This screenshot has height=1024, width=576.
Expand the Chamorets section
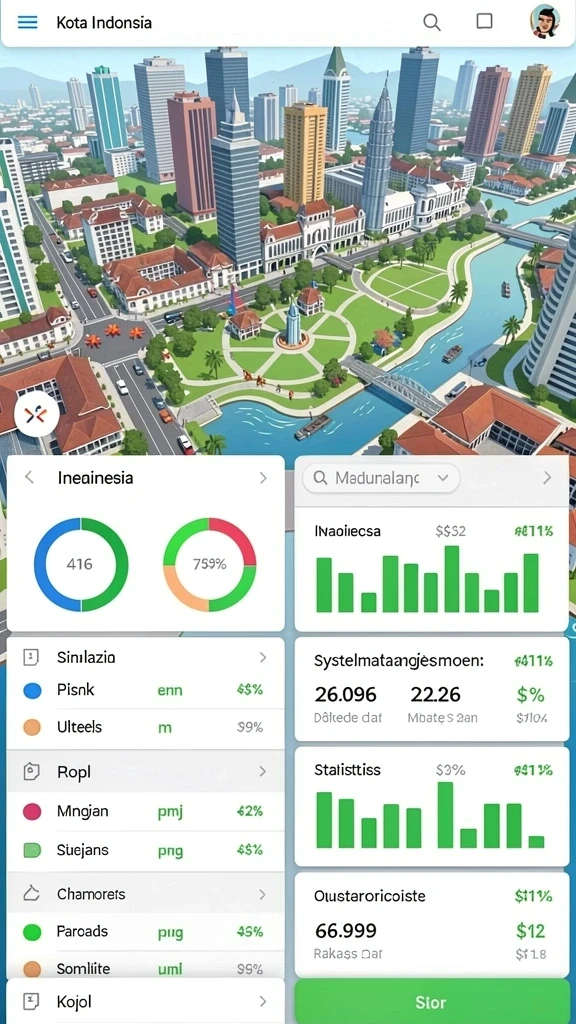(x=146, y=894)
